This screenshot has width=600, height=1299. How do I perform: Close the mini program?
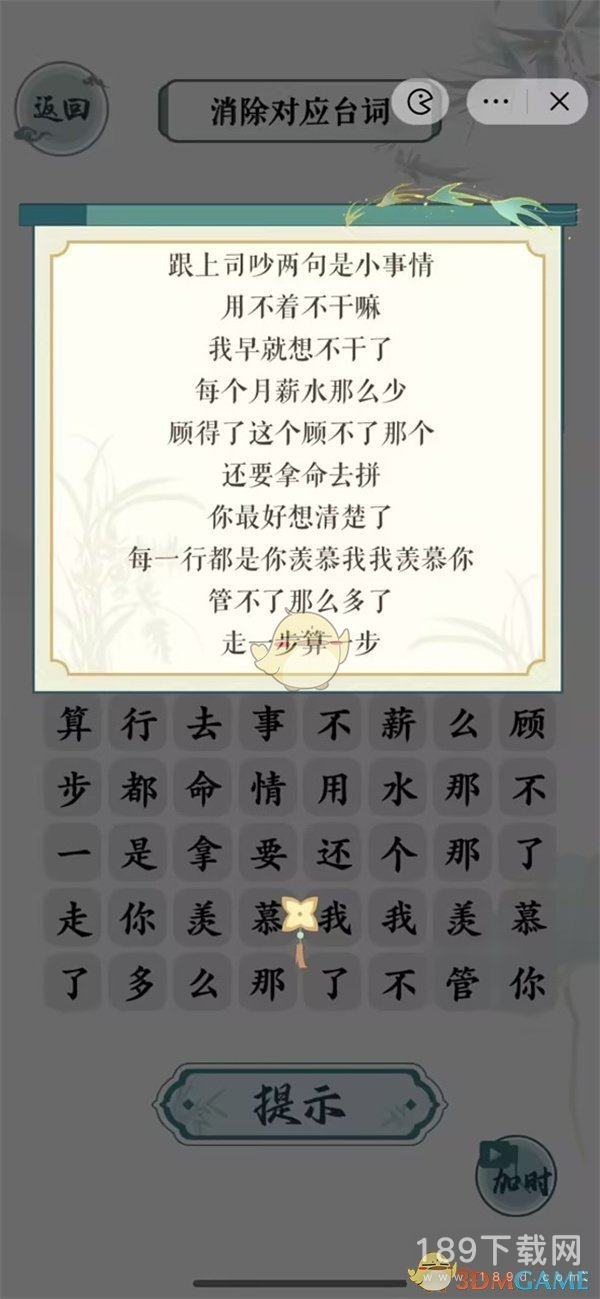coord(559,101)
